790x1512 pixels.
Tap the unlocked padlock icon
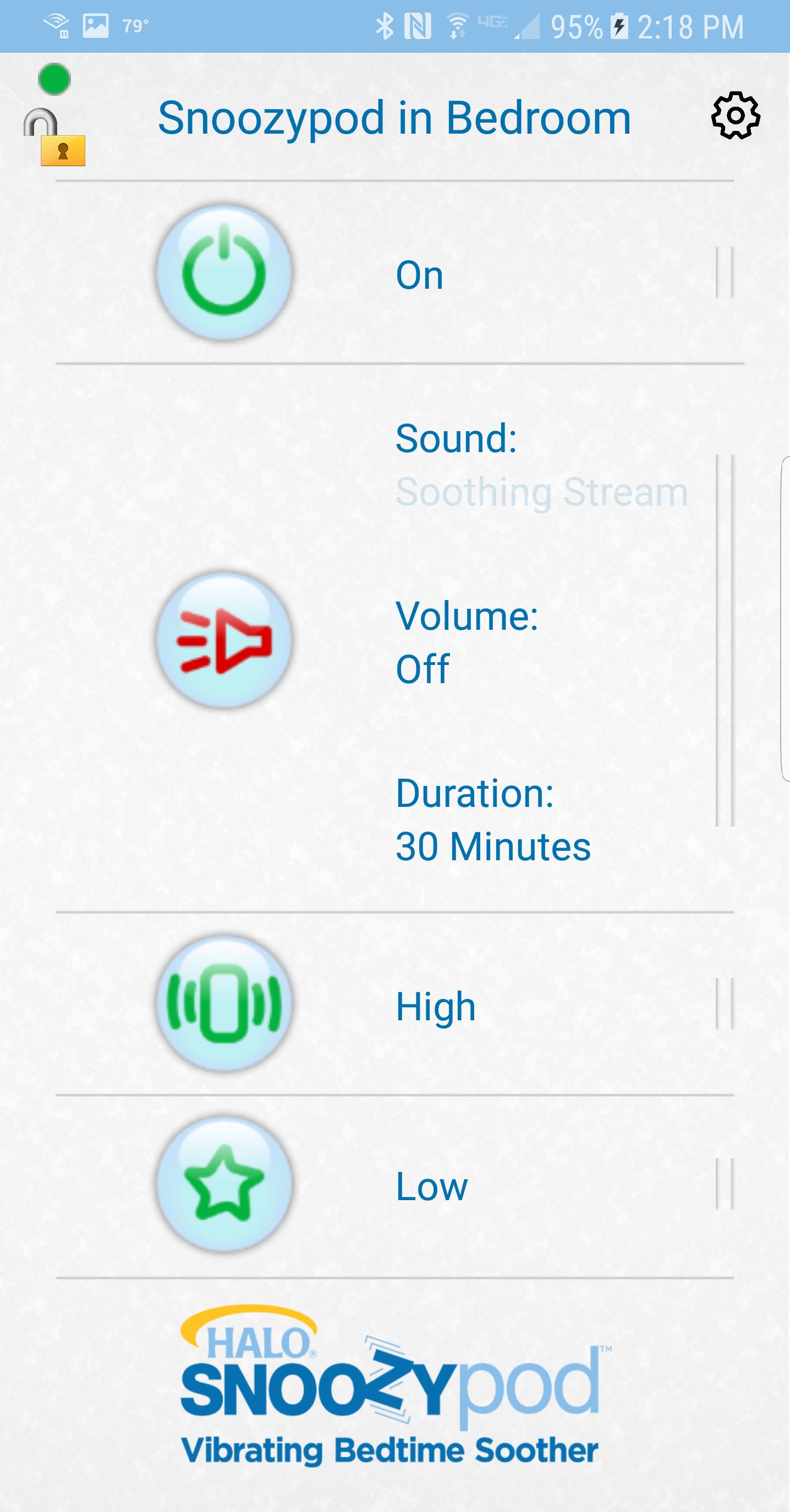coord(54,138)
